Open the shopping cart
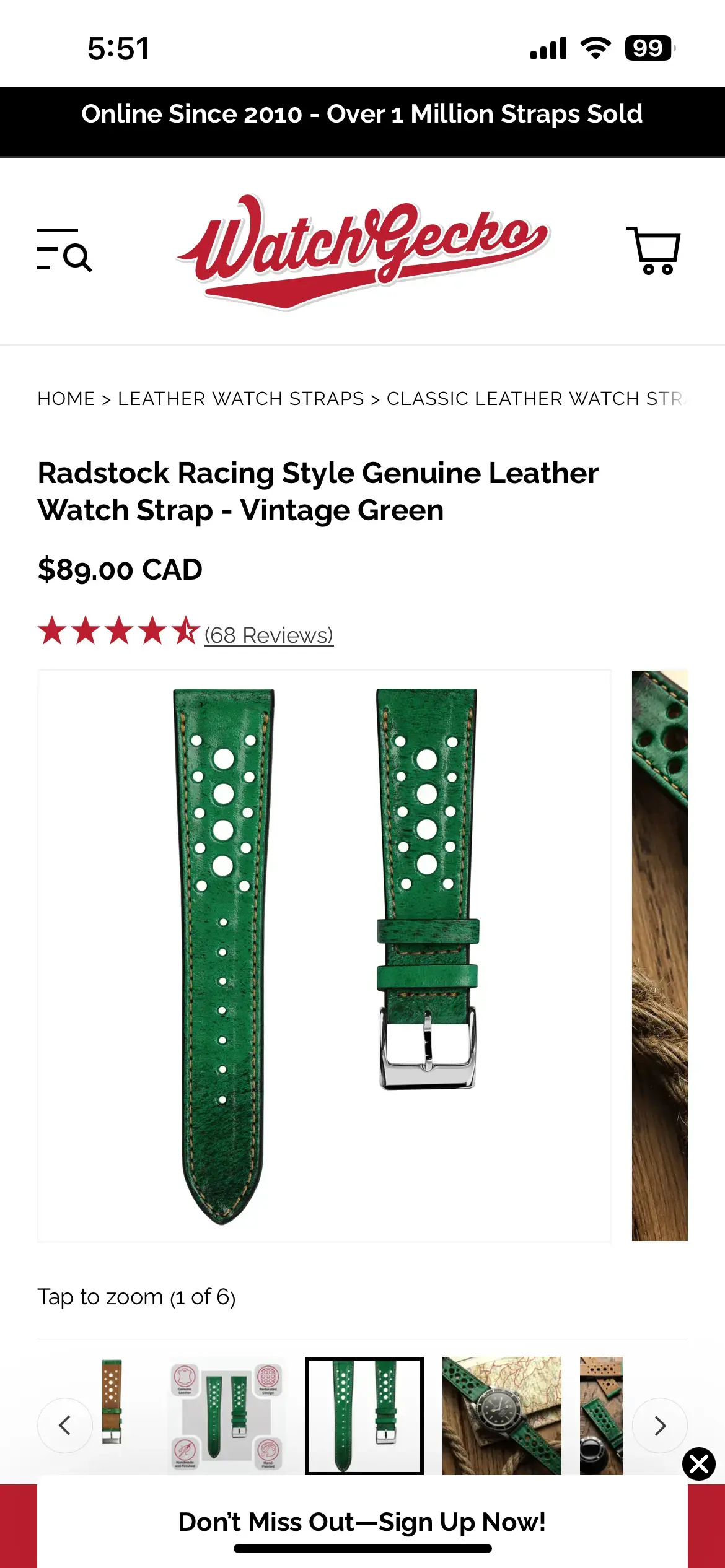Image resolution: width=725 pixels, height=1568 pixels. coord(654,250)
